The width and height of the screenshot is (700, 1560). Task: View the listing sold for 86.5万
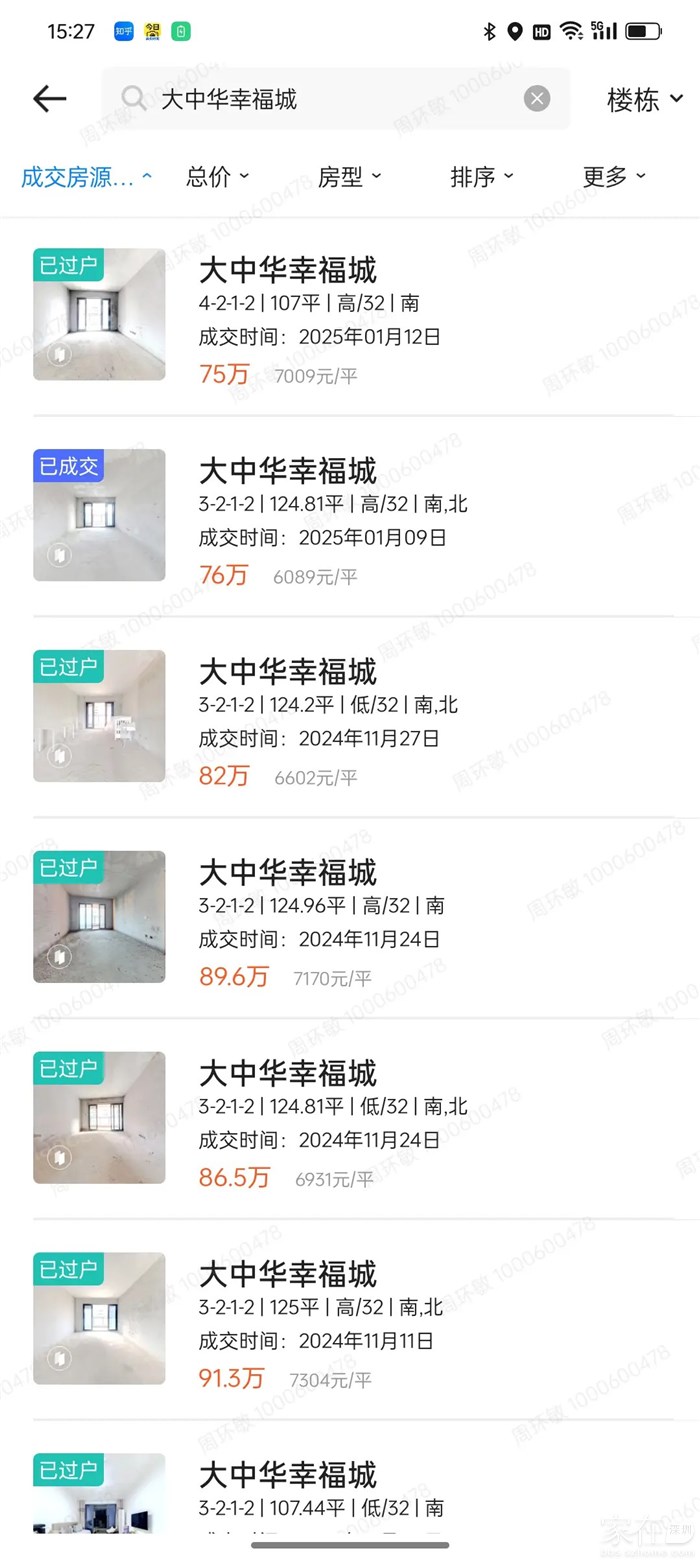click(350, 1118)
